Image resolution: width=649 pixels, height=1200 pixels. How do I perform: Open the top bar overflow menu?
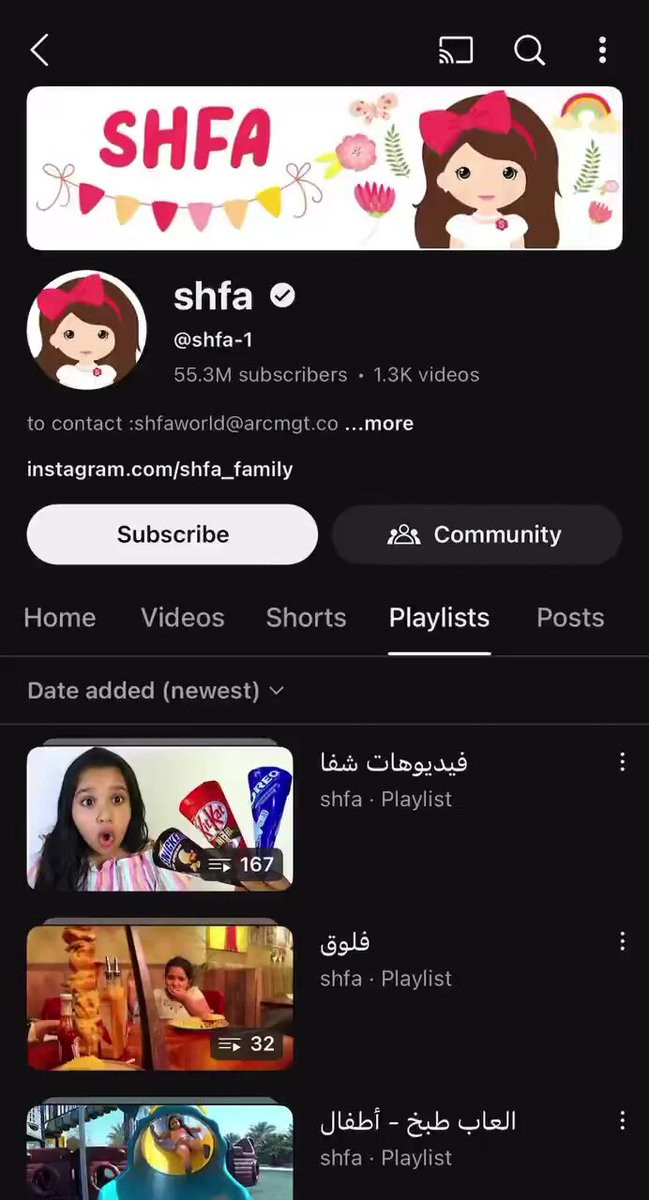602,50
